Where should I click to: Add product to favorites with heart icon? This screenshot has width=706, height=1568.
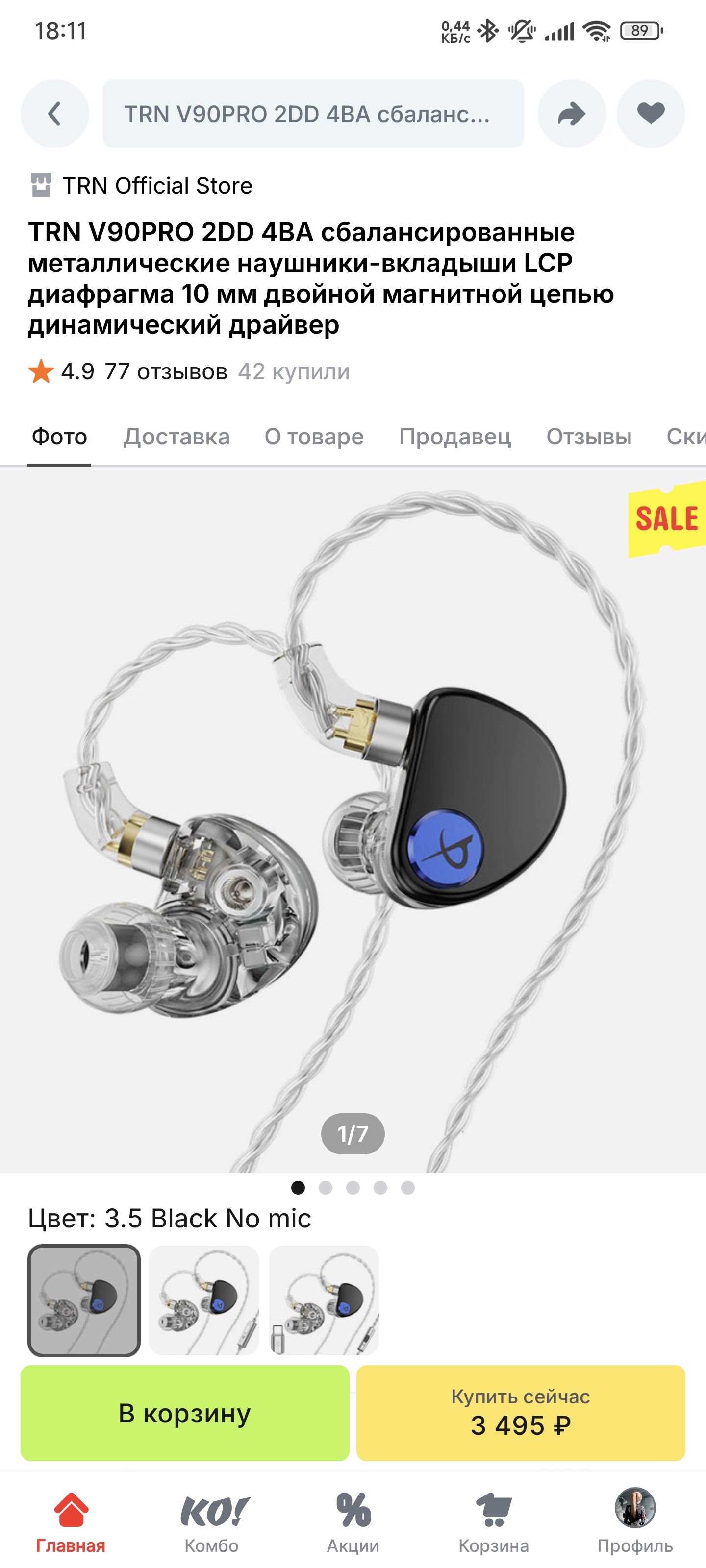[651, 114]
